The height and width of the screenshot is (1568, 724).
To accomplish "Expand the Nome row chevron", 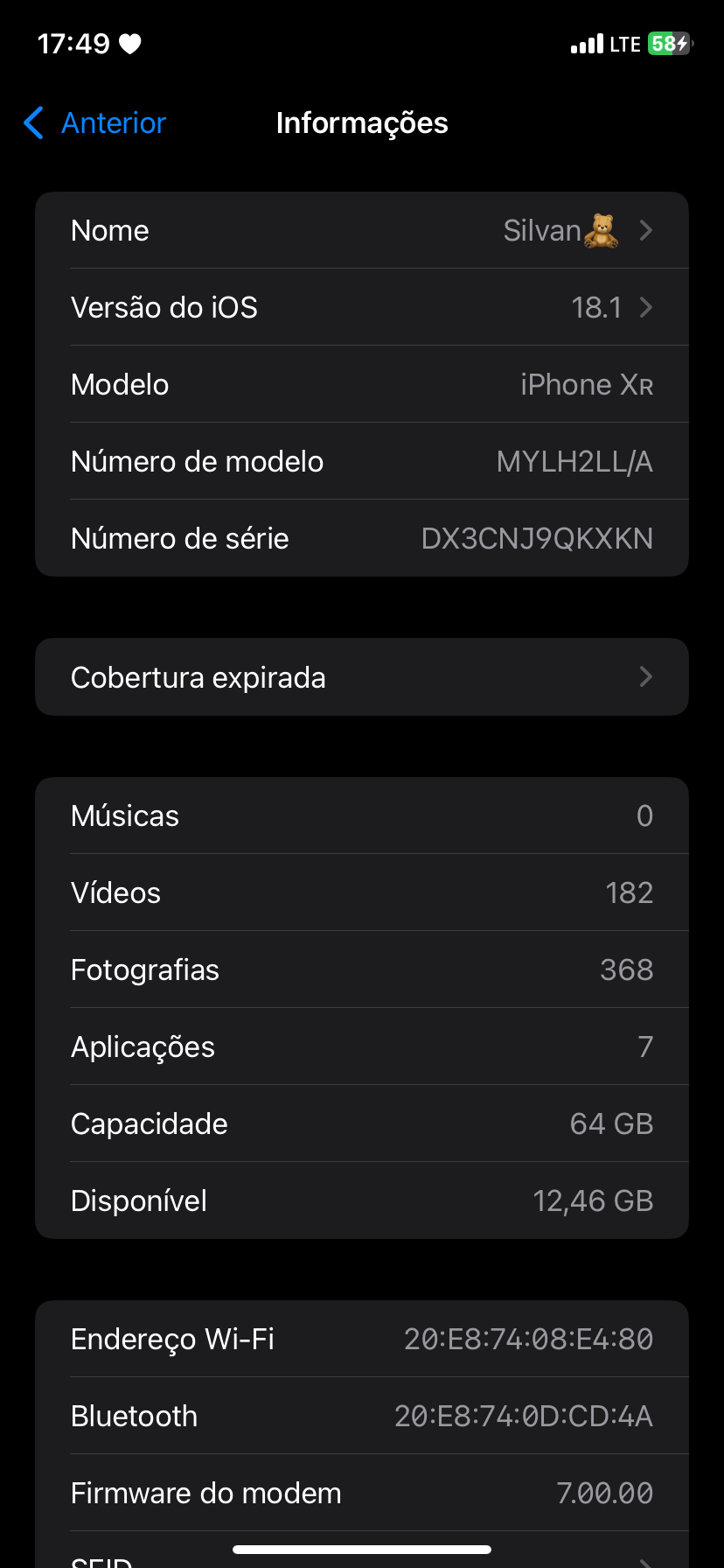I will click(x=646, y=230).
